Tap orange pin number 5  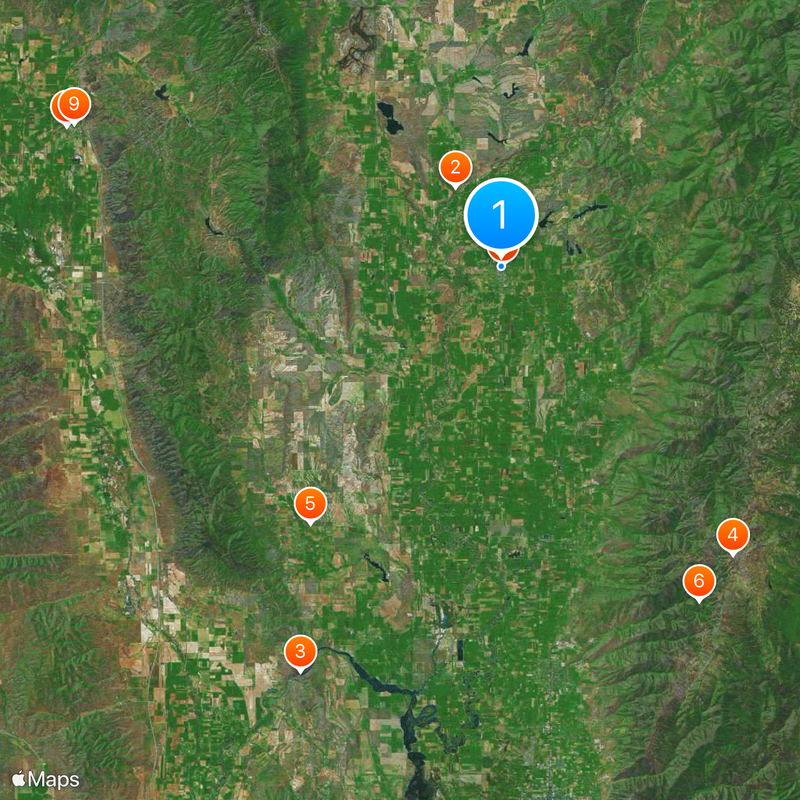[x=310, y=504]
